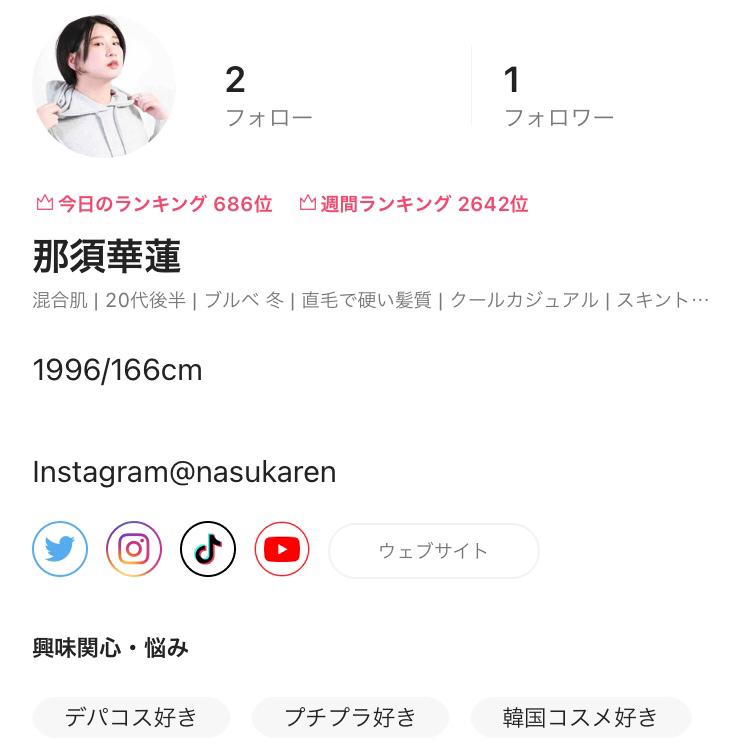View the フォロー following list
This screenshot has width=750, height=750.
coord(268,97)
